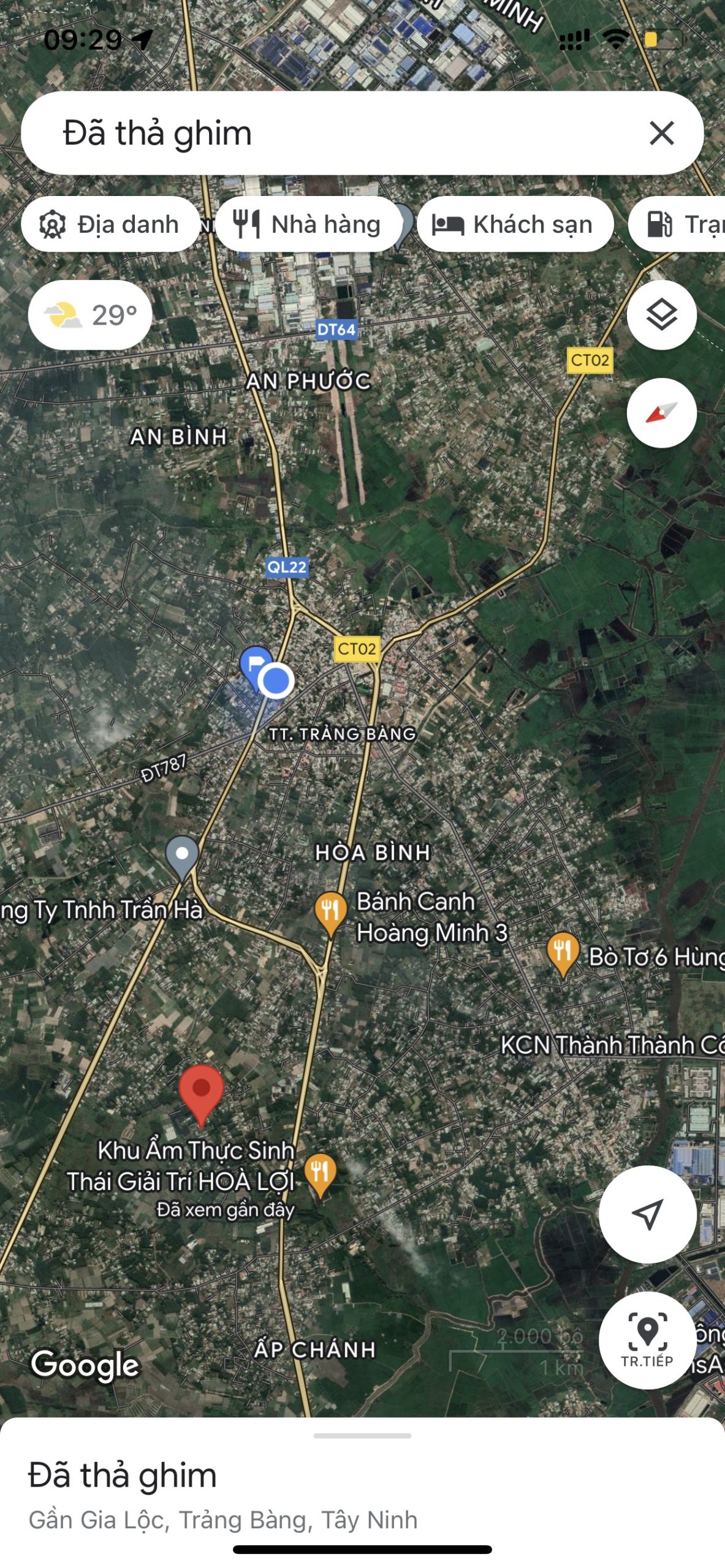The height and width of the screenshot is (1568, 725).
Task: Show Khách sạn nearby
Action: [514, 225]
